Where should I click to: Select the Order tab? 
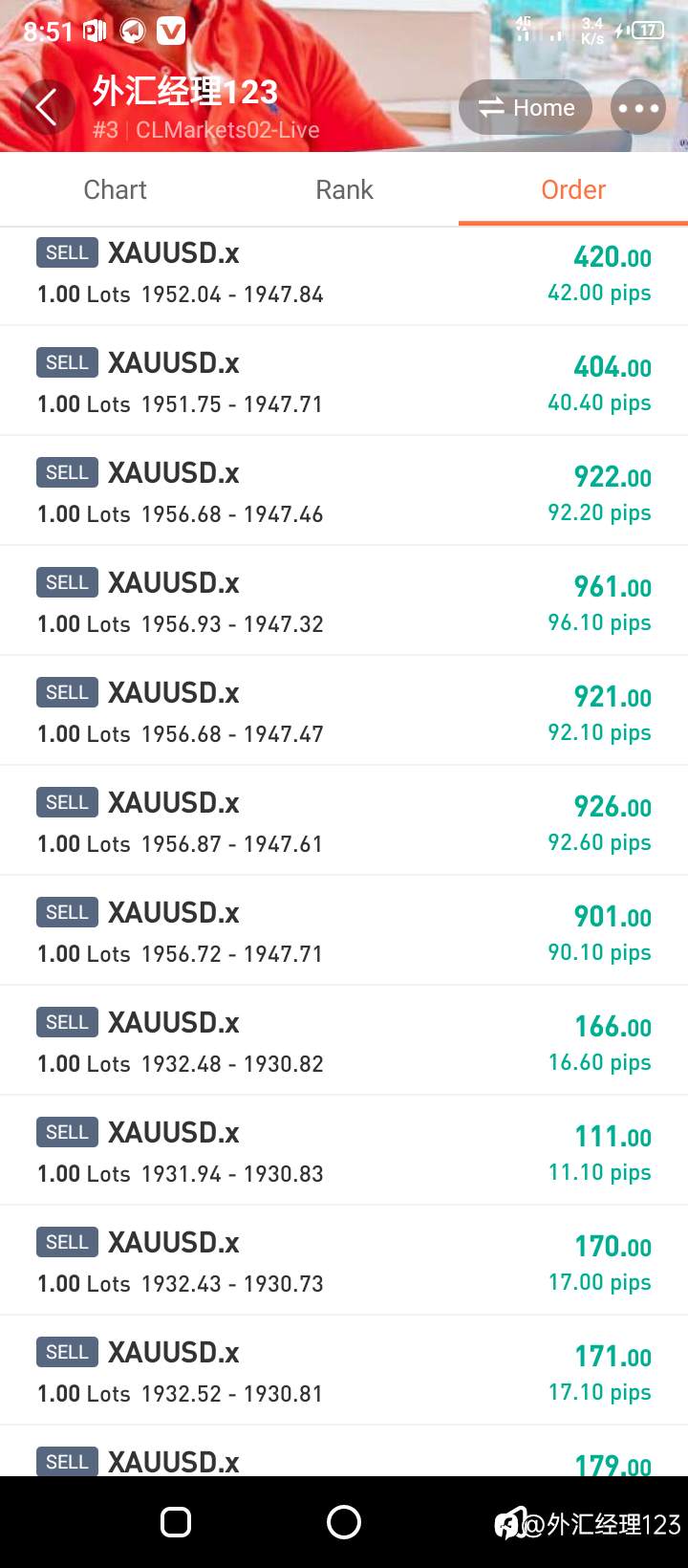[x=573, y=189]
